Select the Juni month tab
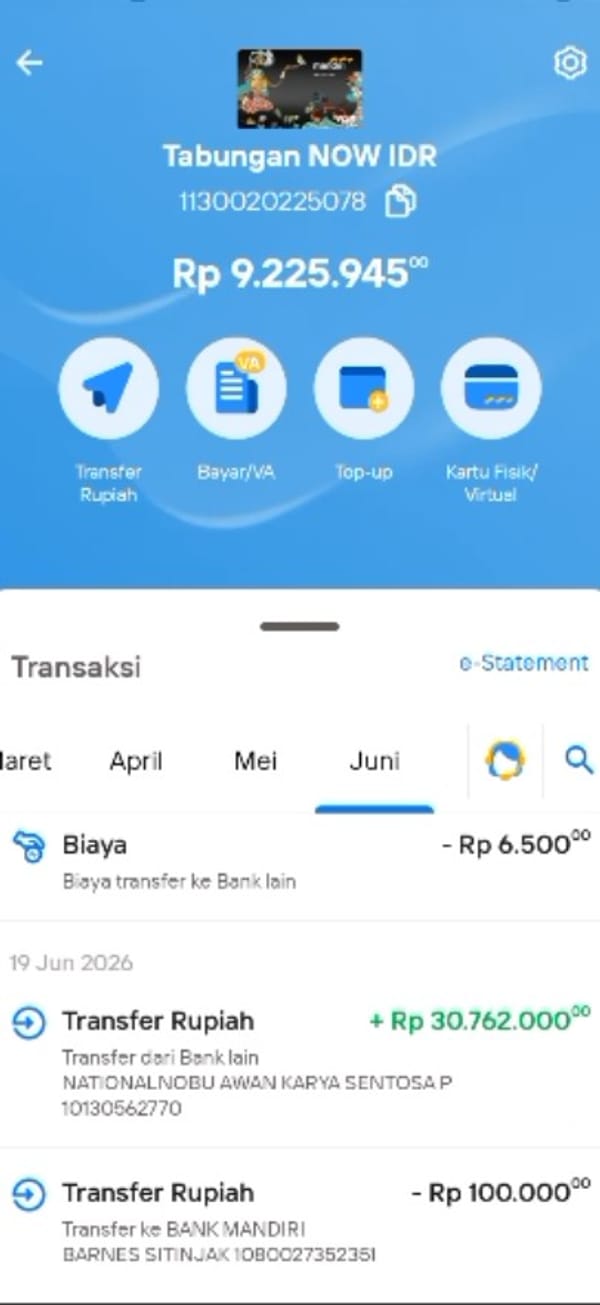Image resolution: width=600 pixels, height=1305 pixels. click(374, 761)
